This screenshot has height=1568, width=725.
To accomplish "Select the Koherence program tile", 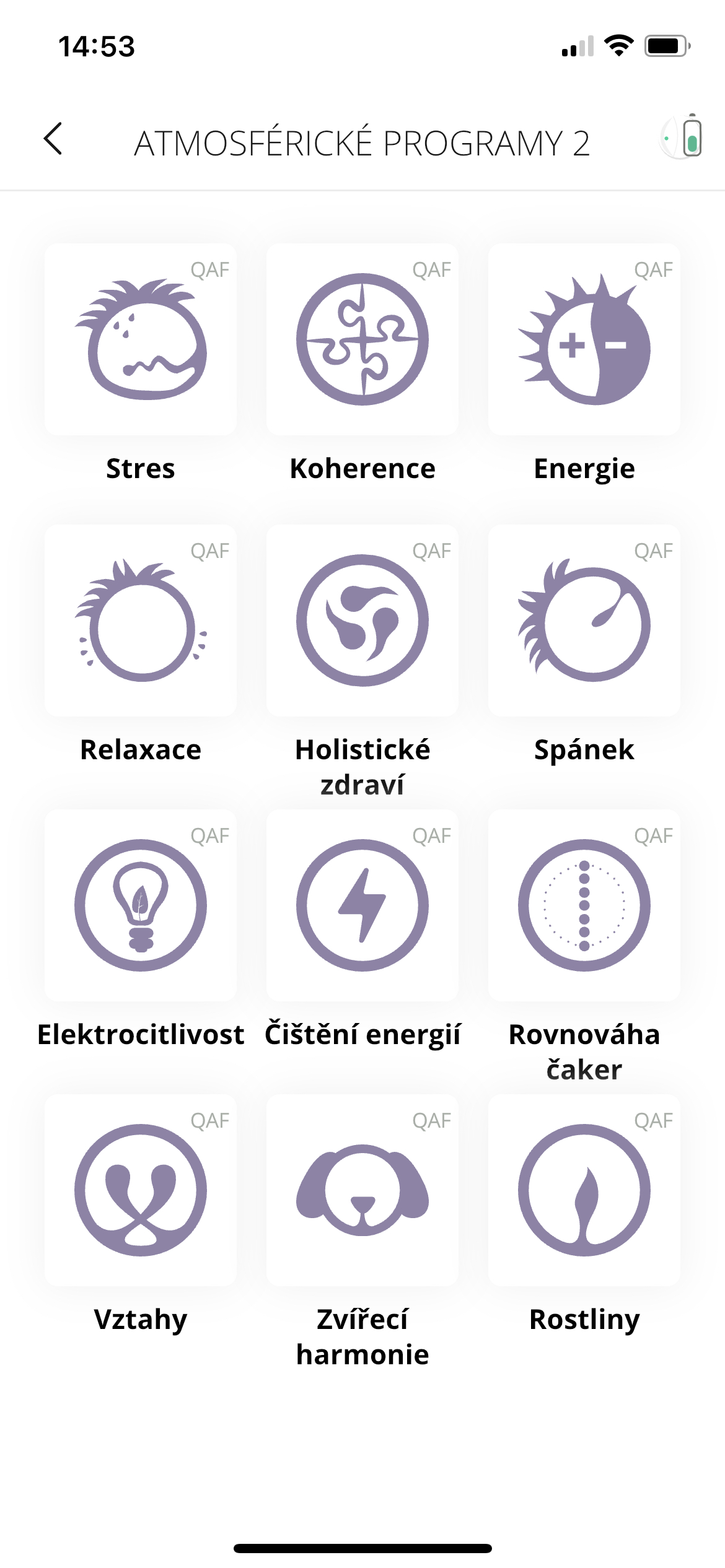I will coord(362,339).
